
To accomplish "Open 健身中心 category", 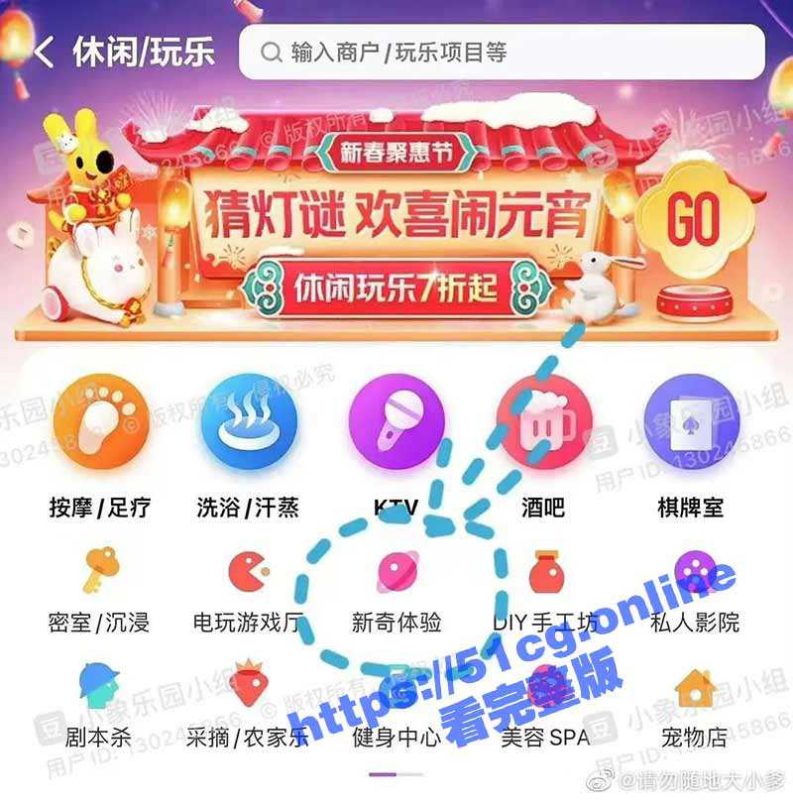I will point(396,705).
